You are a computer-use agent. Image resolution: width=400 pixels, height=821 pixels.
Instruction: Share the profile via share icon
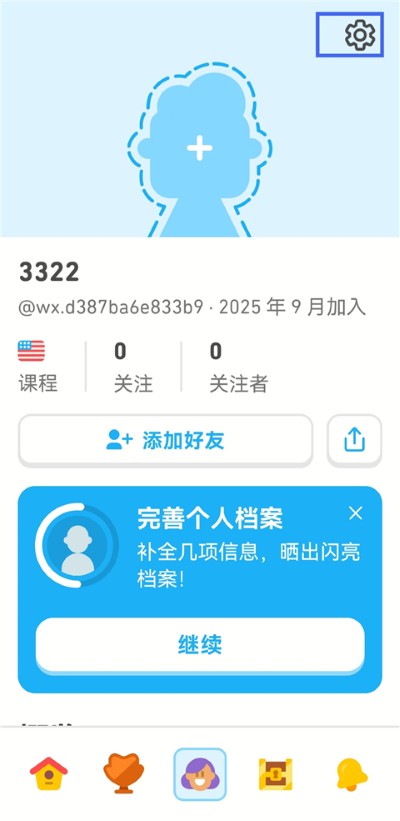tap(354, 441)
